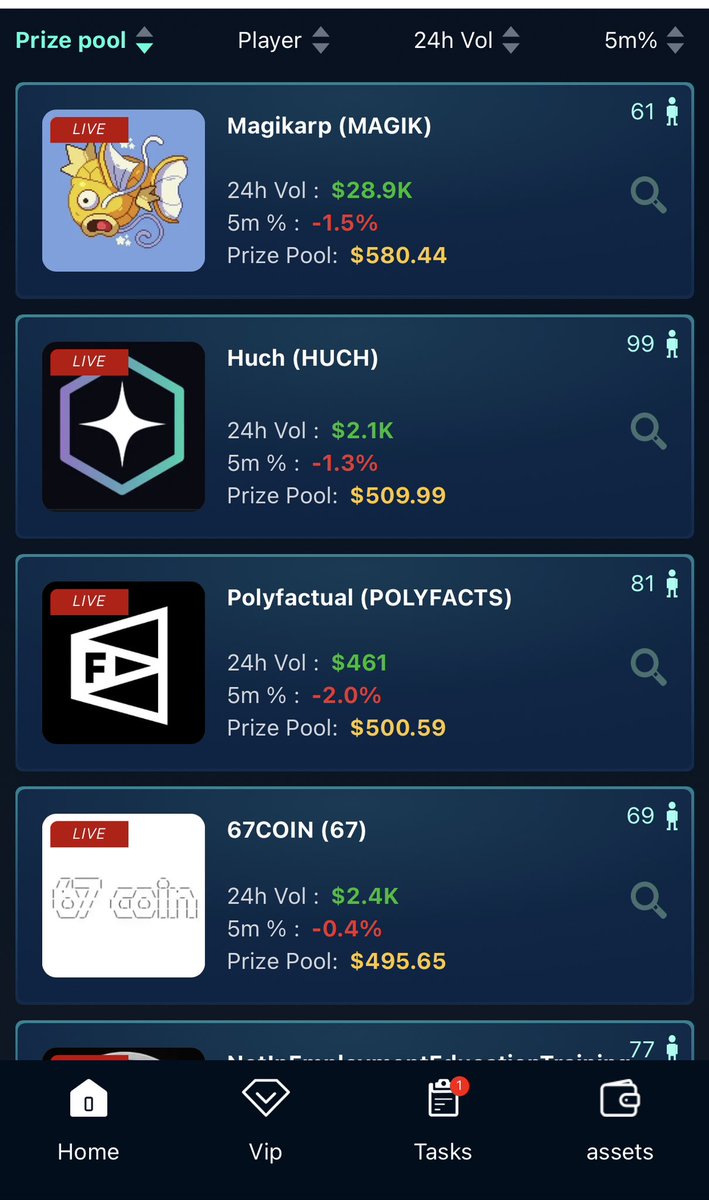The height and width of the screenshot is (1200, 709).
Task: Tap the magnifier icon on Huch
Action: click(649, 431)
